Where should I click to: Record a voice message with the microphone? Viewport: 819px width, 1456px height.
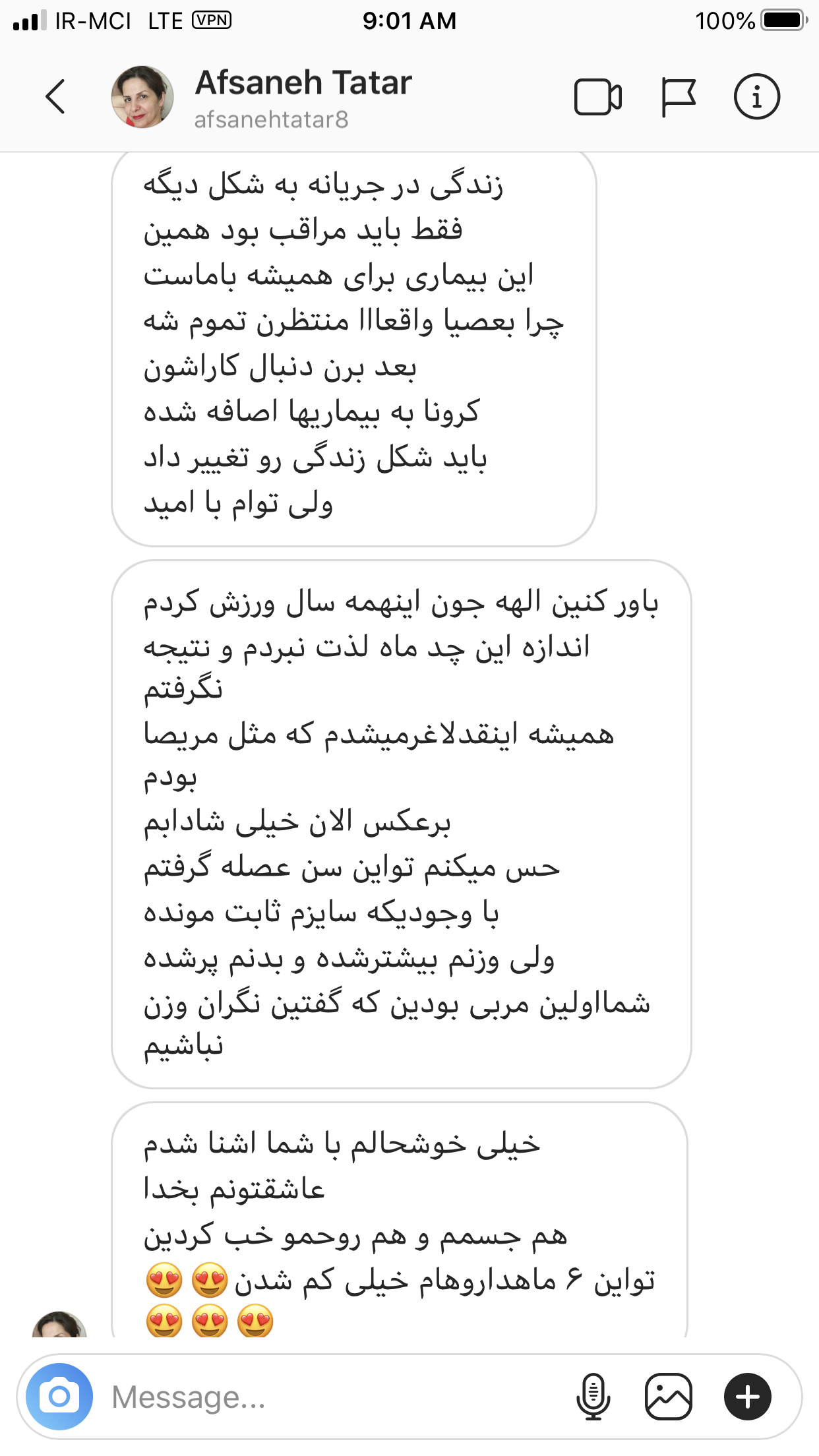(593, 1396)
